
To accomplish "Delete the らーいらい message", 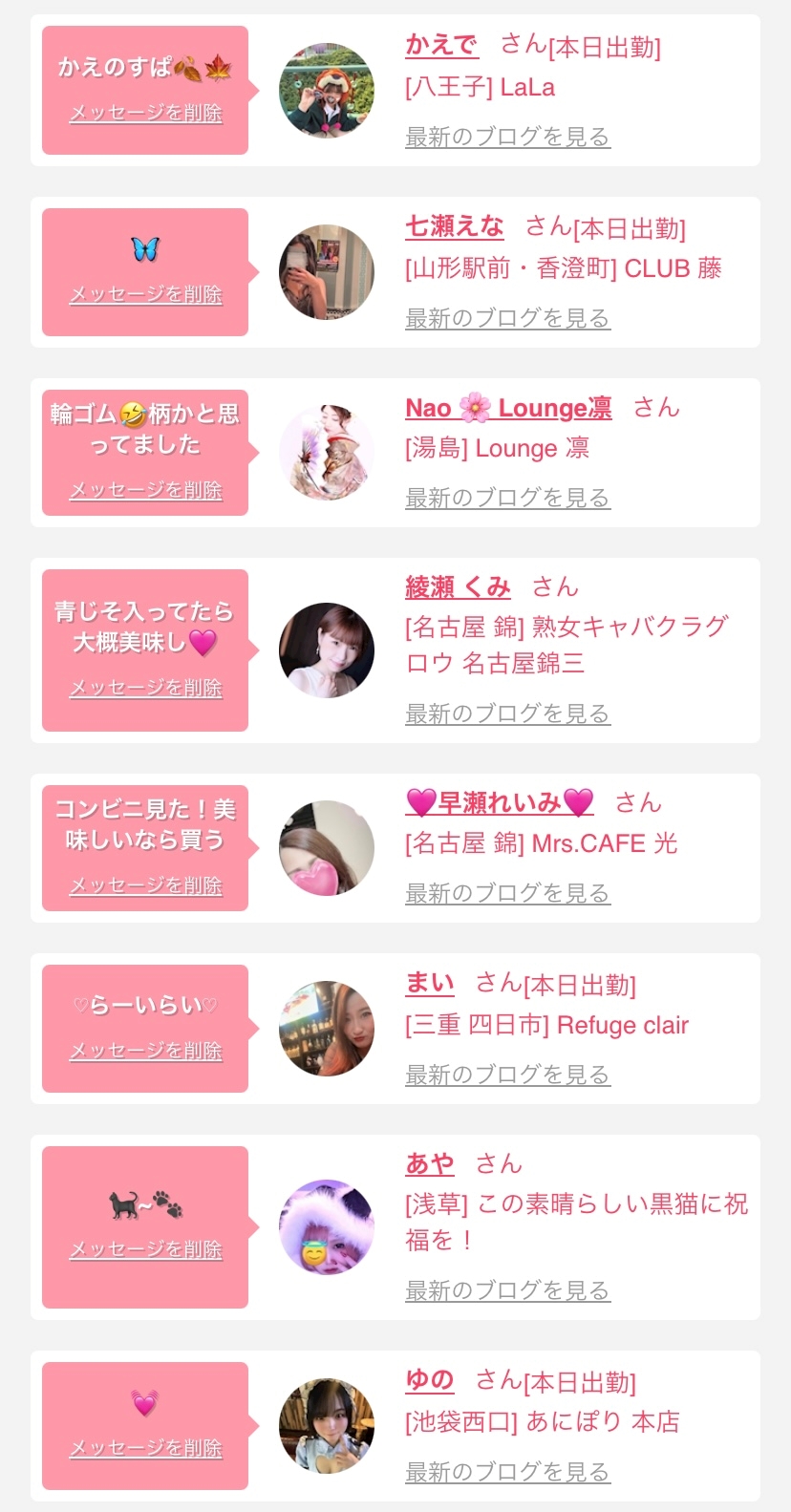I will 145,1051.
